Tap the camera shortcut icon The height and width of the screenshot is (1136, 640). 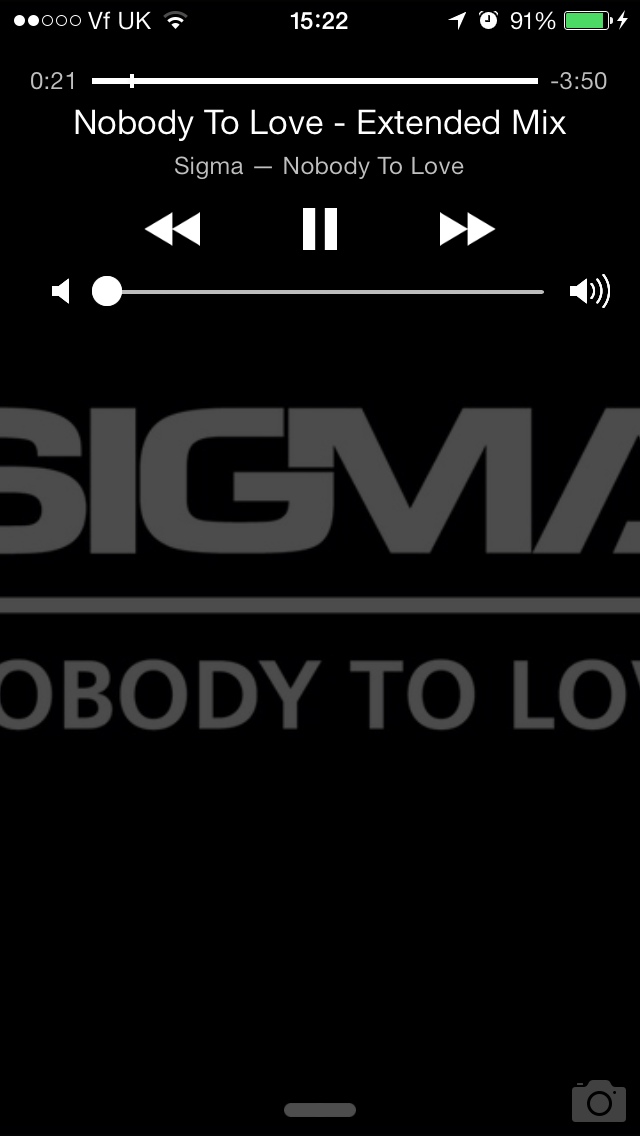[599, 1100]
